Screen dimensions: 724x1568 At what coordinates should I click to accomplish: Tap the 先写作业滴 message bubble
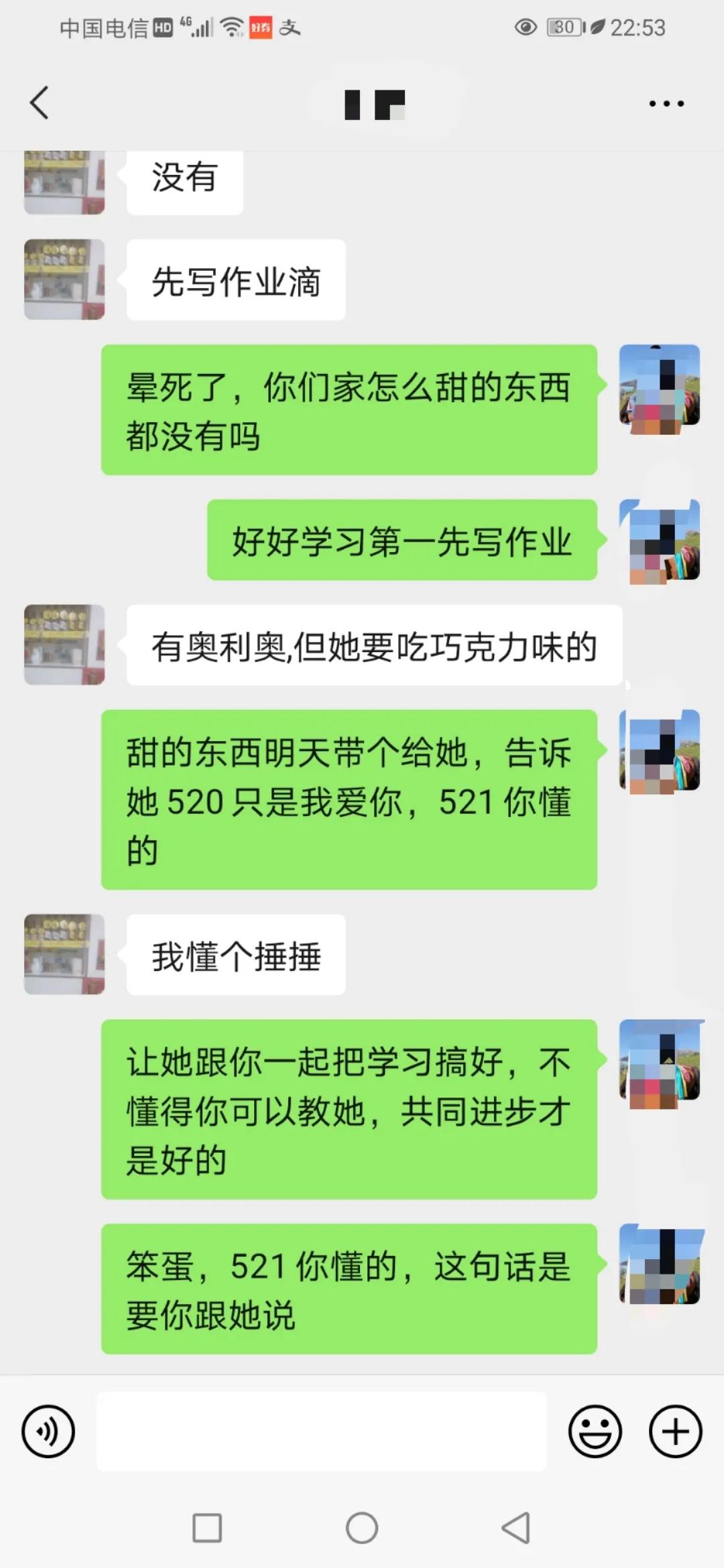point(235,281)
